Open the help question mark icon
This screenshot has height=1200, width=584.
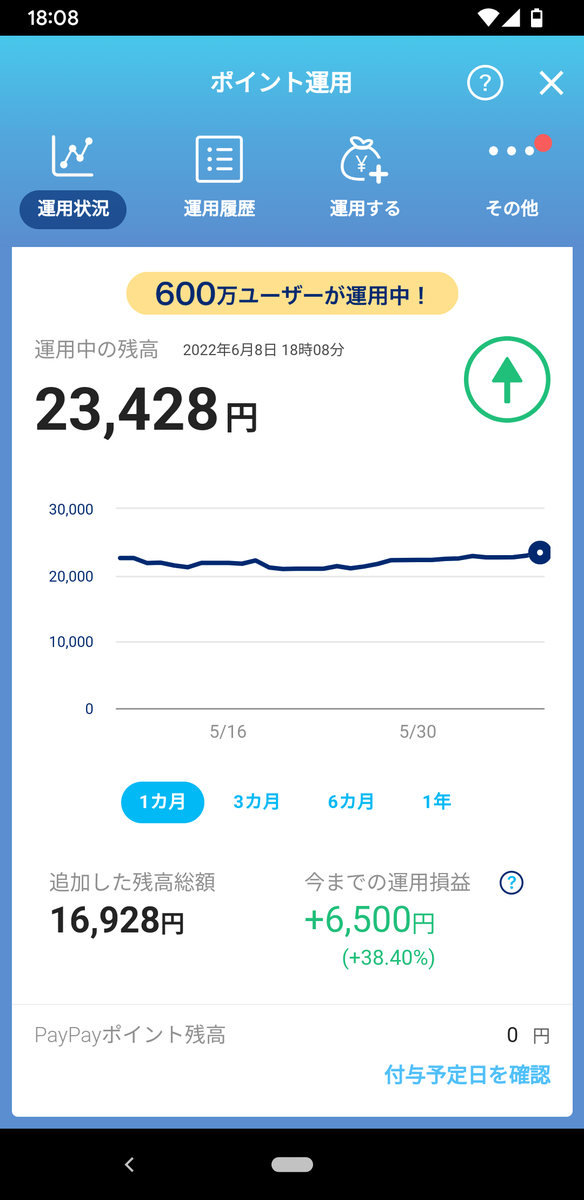[x=485, y=83]
